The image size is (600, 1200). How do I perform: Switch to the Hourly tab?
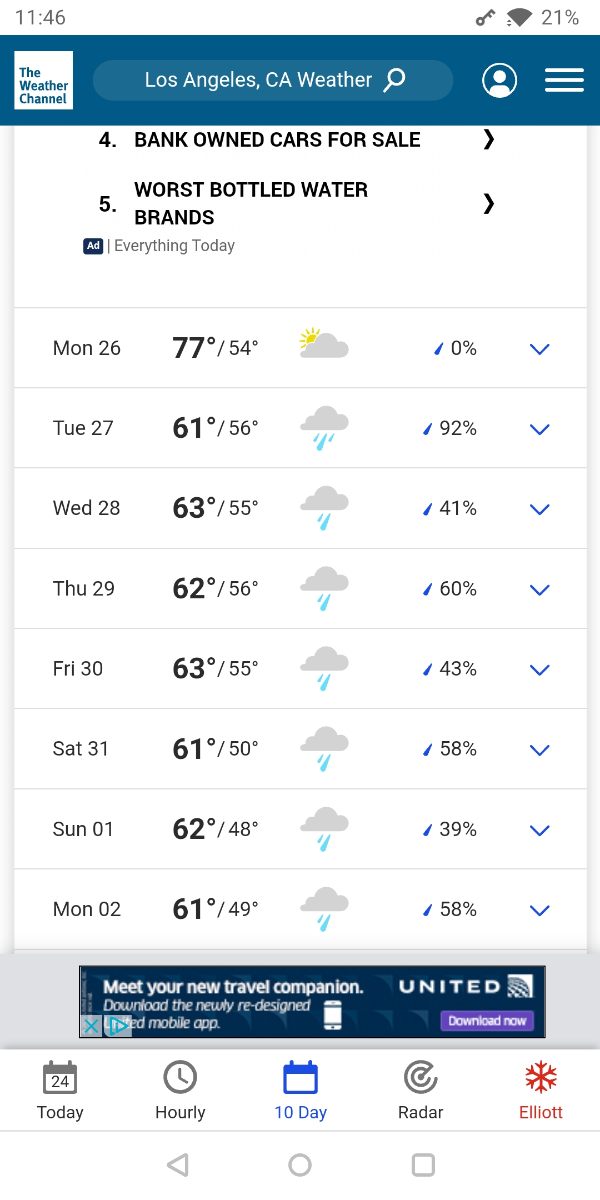[180, 1090]
